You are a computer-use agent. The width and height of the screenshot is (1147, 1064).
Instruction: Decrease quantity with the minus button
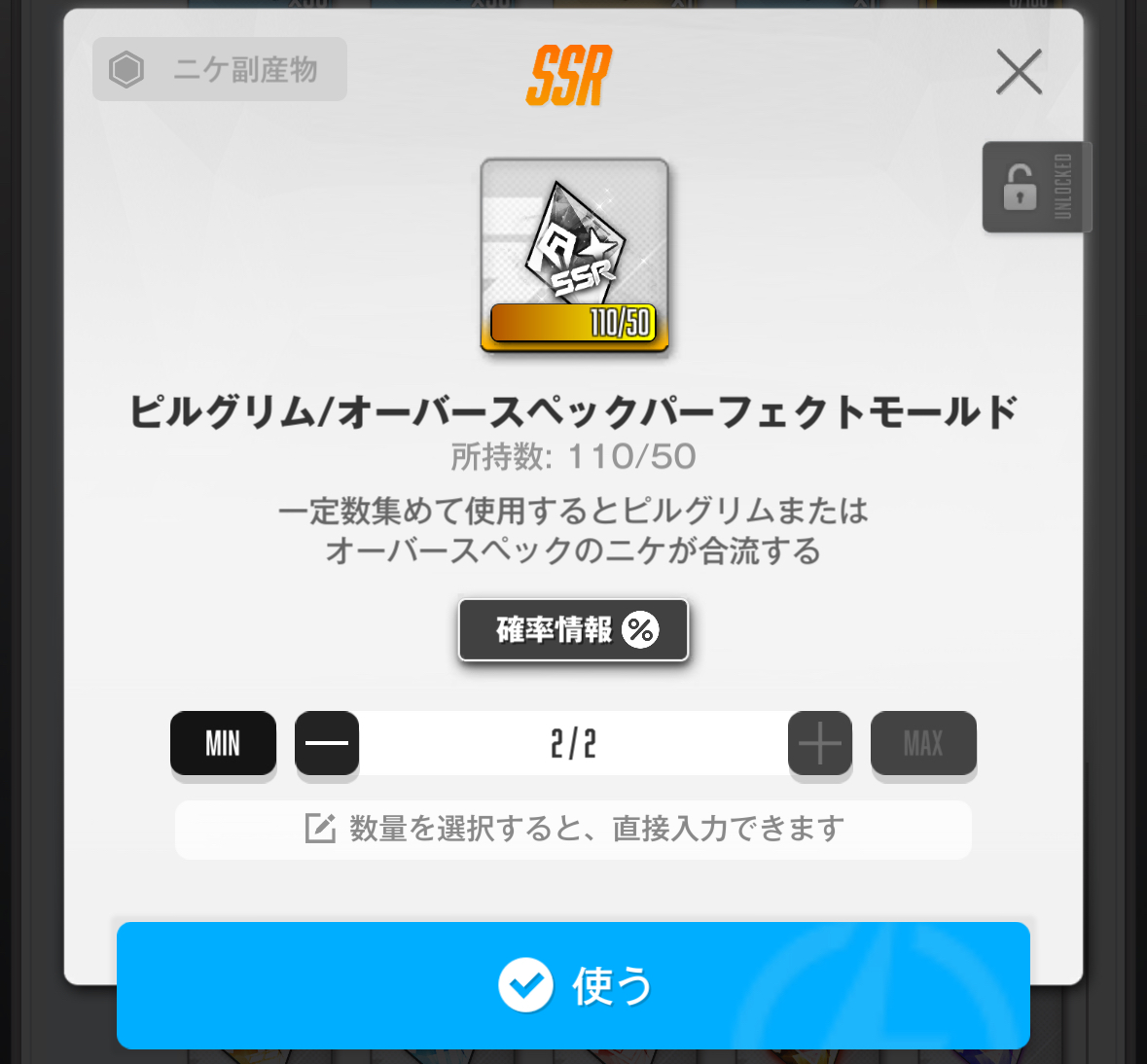[327, 744]
